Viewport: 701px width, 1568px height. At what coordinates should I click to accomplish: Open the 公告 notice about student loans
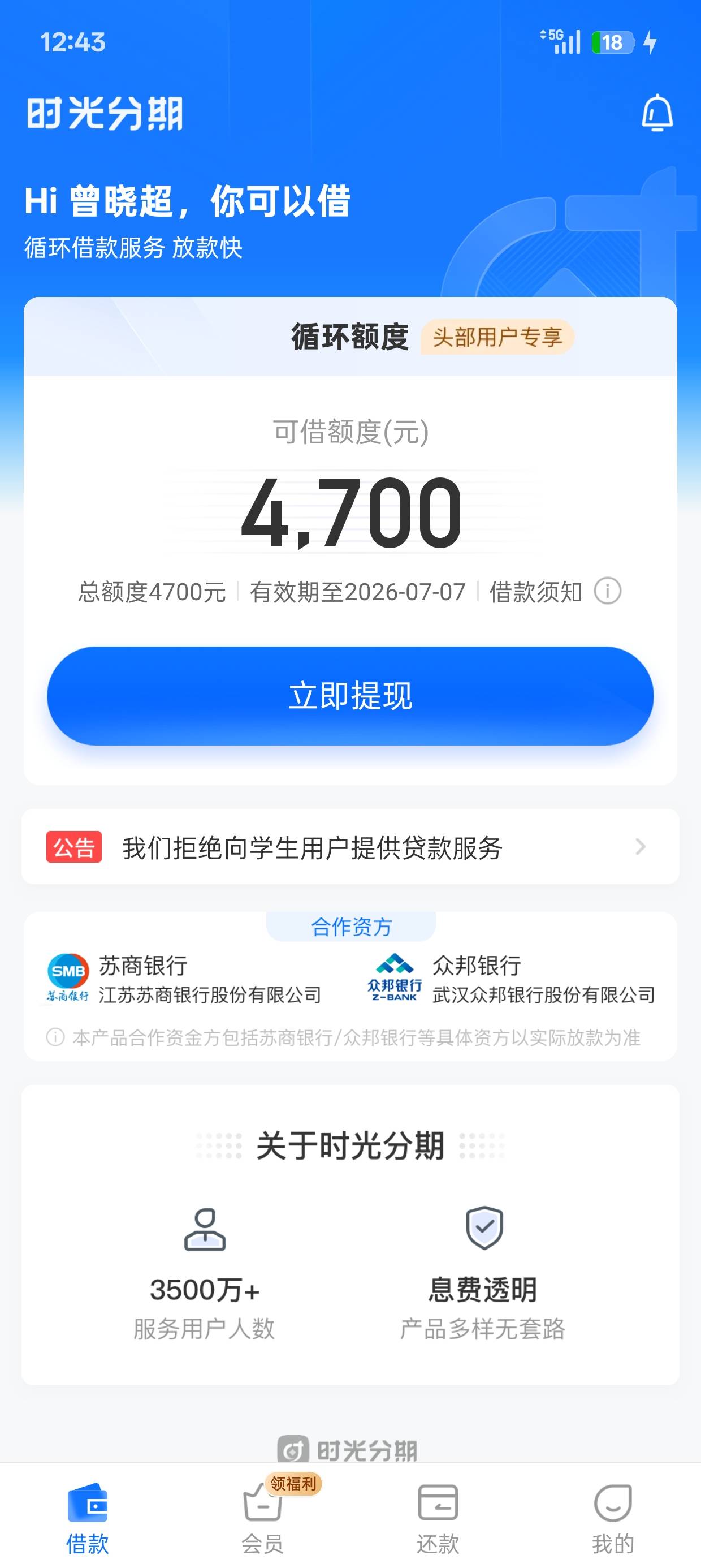coord(350,847)
